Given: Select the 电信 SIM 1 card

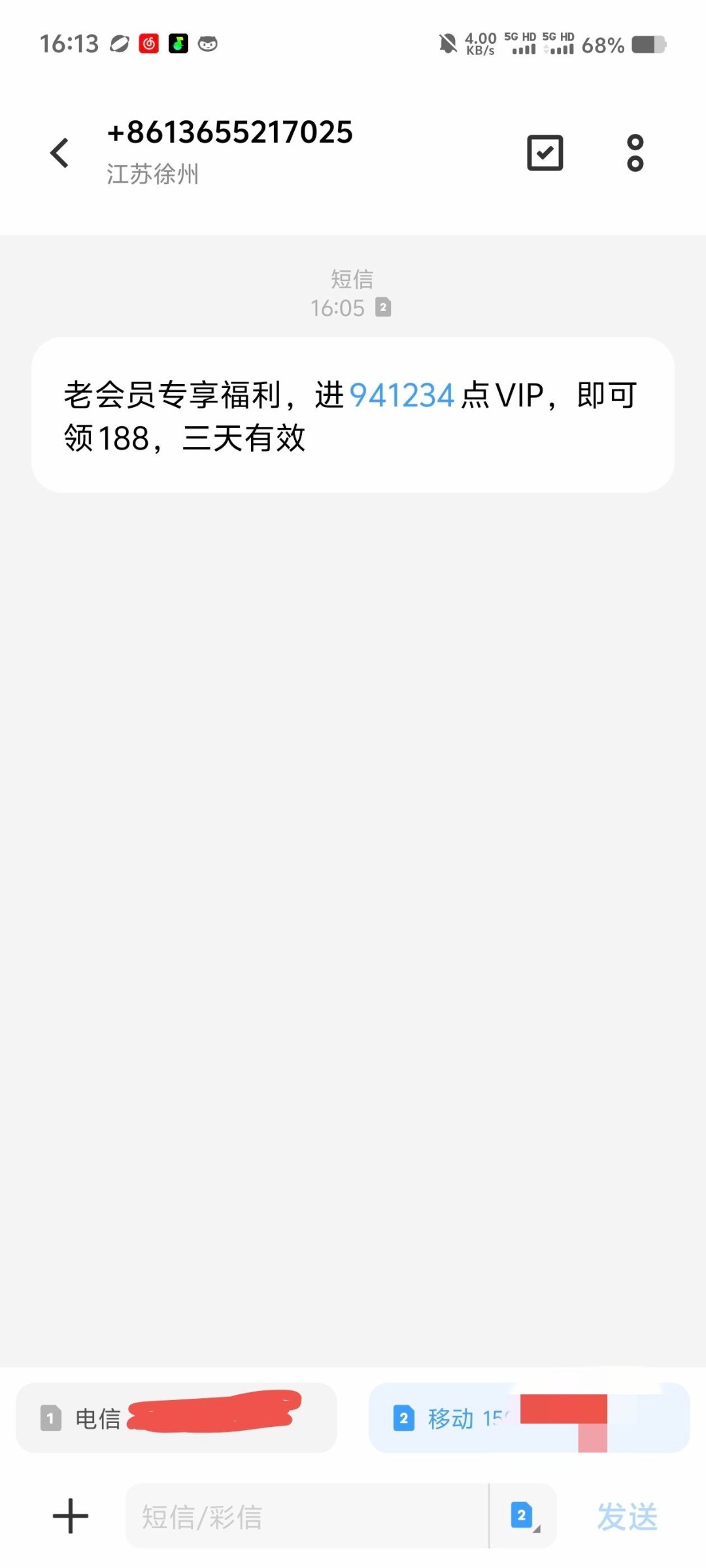Looking at the screenshot, I should click(176, 1418).
